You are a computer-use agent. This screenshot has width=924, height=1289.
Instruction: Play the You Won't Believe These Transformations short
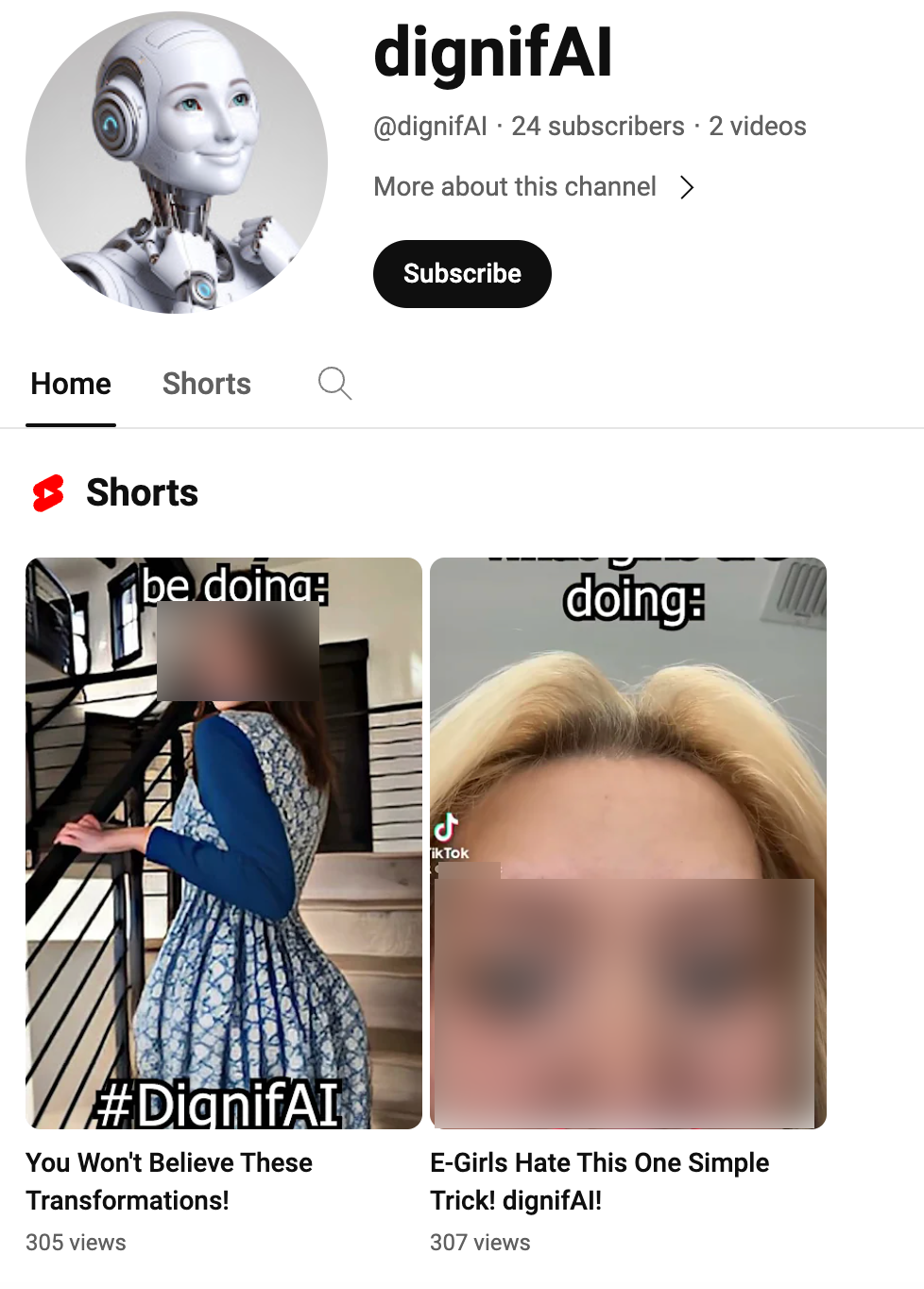224,843
